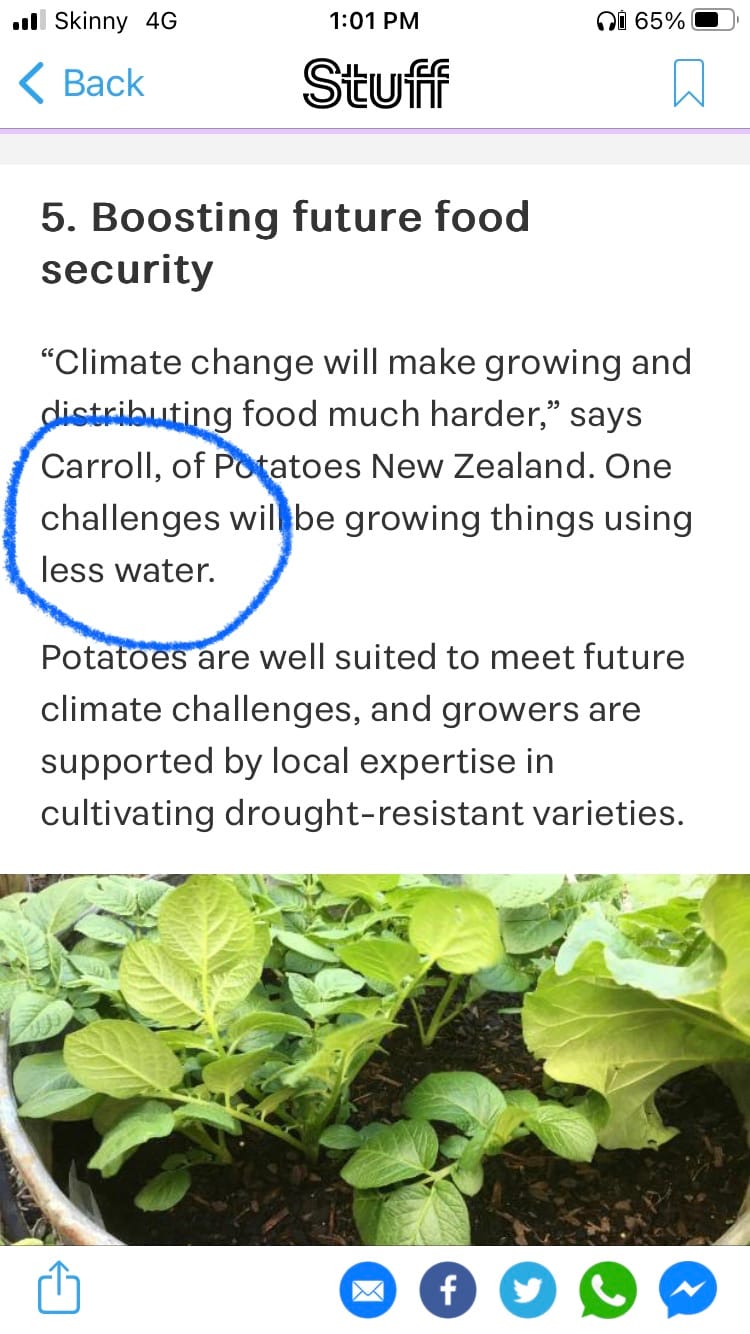Go back to the previous page
The image size is (750, 1334).
82,83
